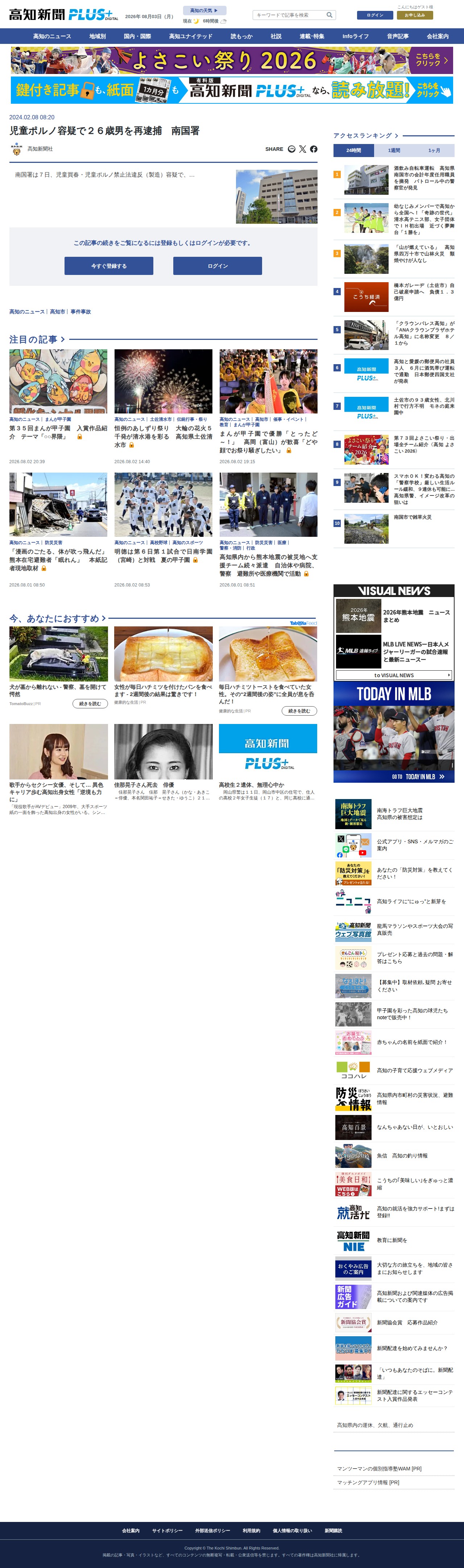
Task: Switch access ranking to 1週間
Action: 394,151
